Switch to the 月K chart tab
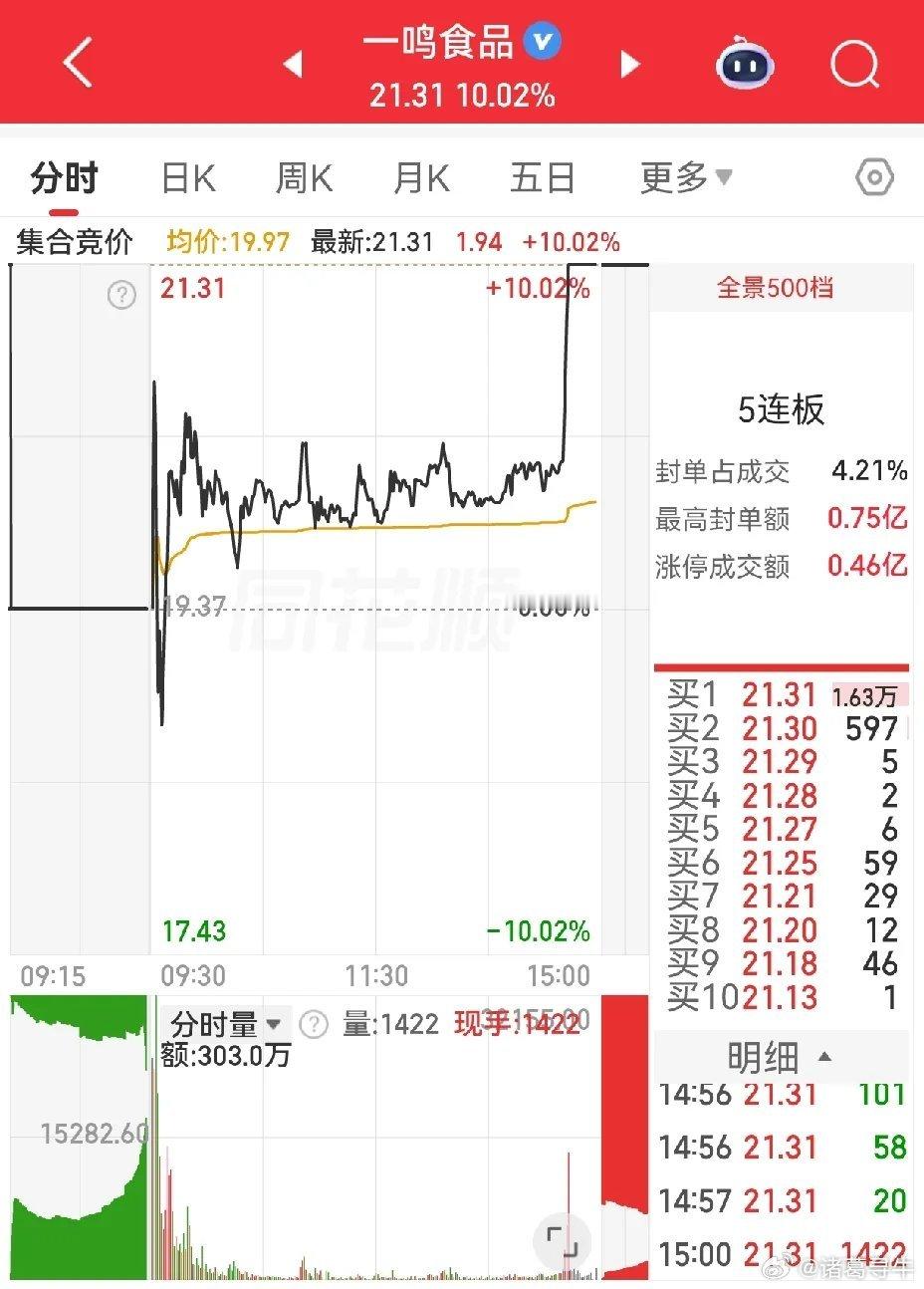The height and width of the screenshot is (1289, 924). [x=421, y=178]
